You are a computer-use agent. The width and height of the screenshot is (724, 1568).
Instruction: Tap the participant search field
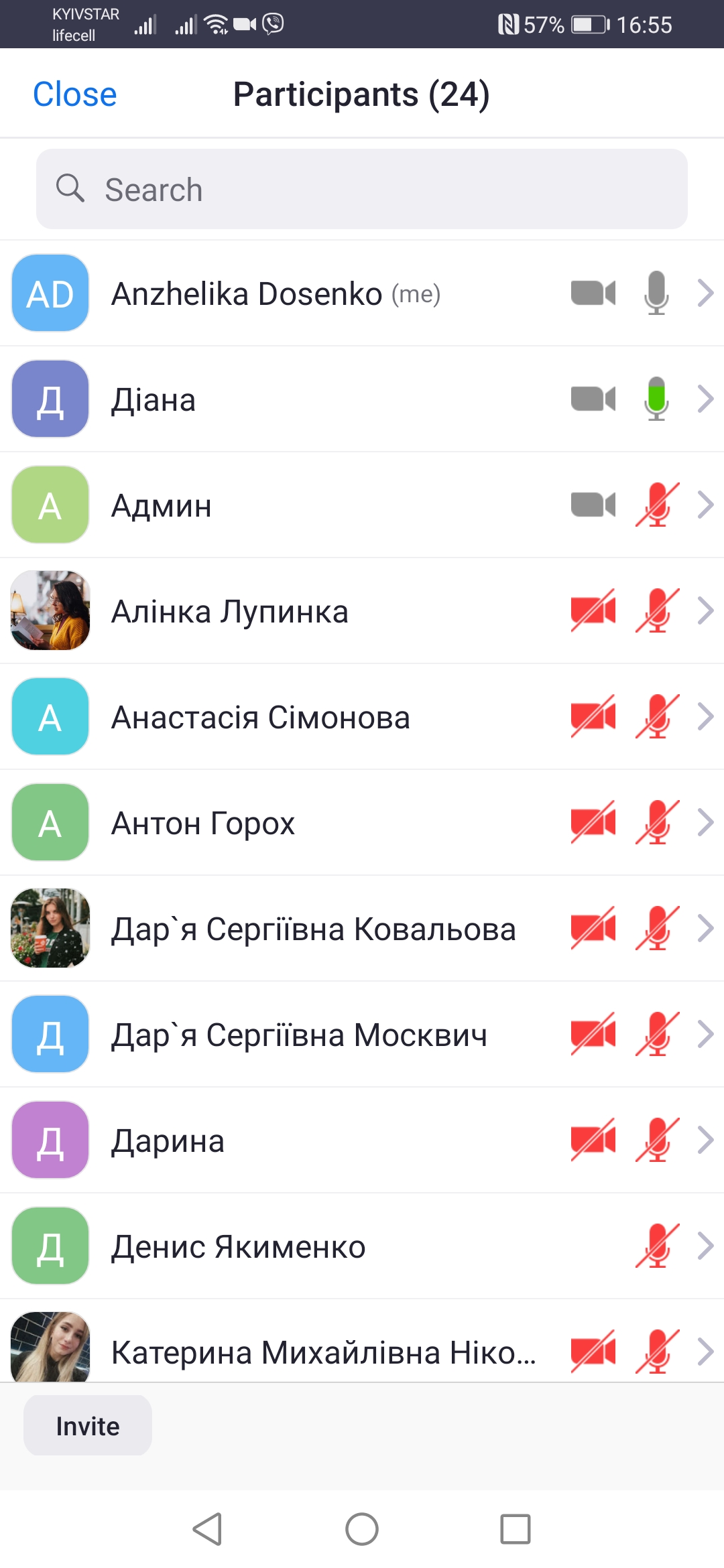[362, 190]
